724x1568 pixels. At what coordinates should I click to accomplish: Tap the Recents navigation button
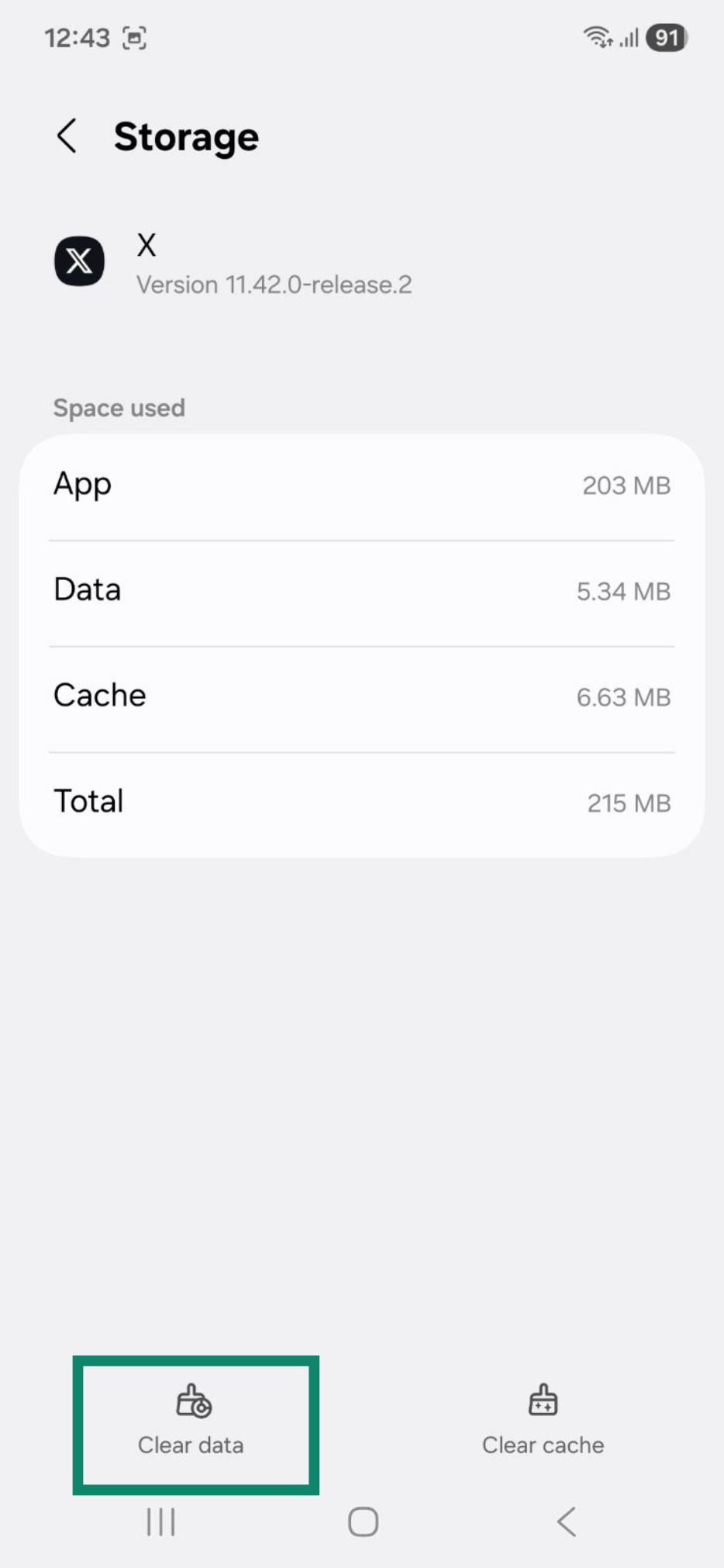[160, 1521]
